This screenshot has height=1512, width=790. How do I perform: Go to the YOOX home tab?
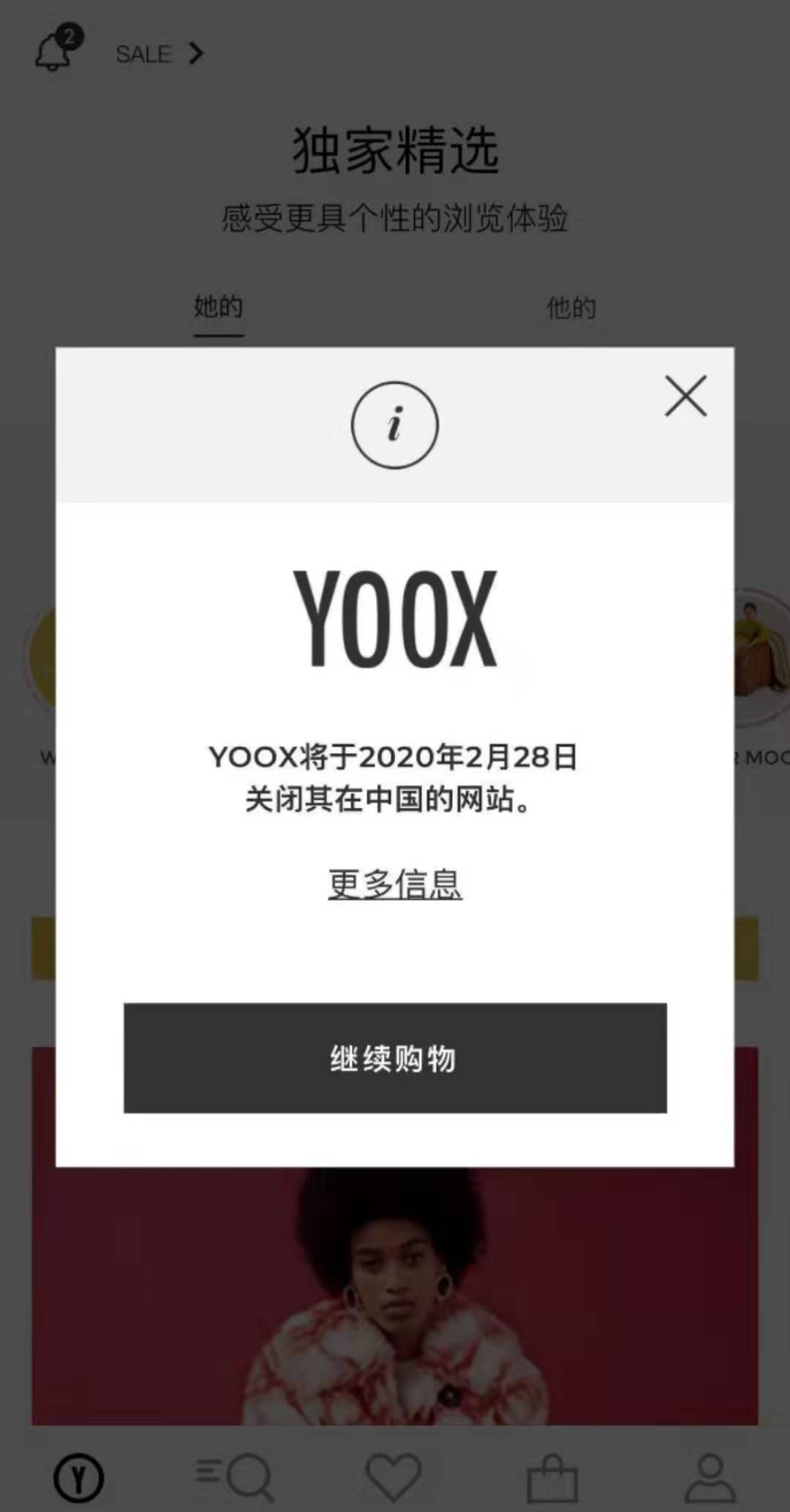(78, 1478)
